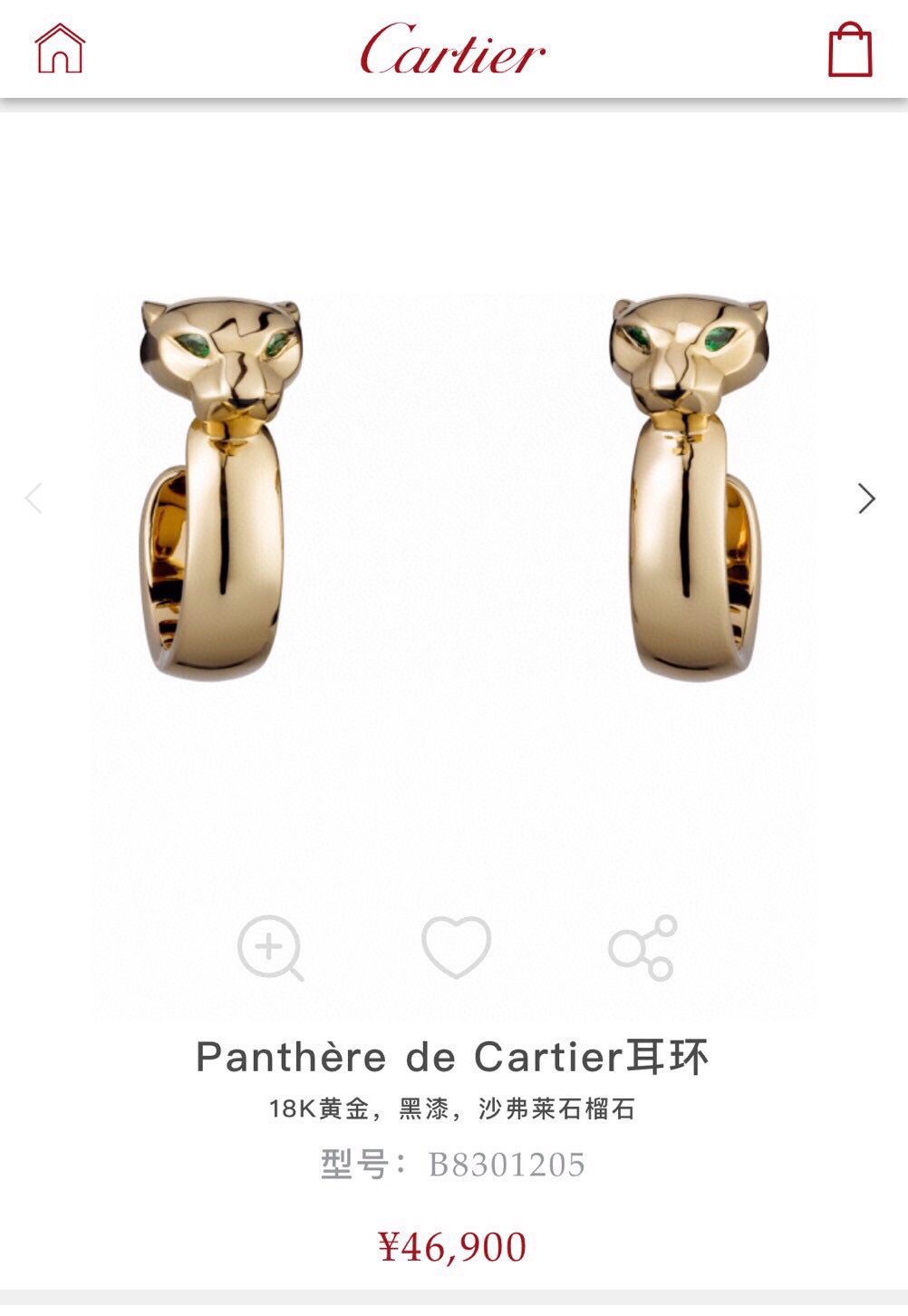Share the Panthère de Cartier earrings
This screenshot has height=1316, width=908.
click(643, 947)
